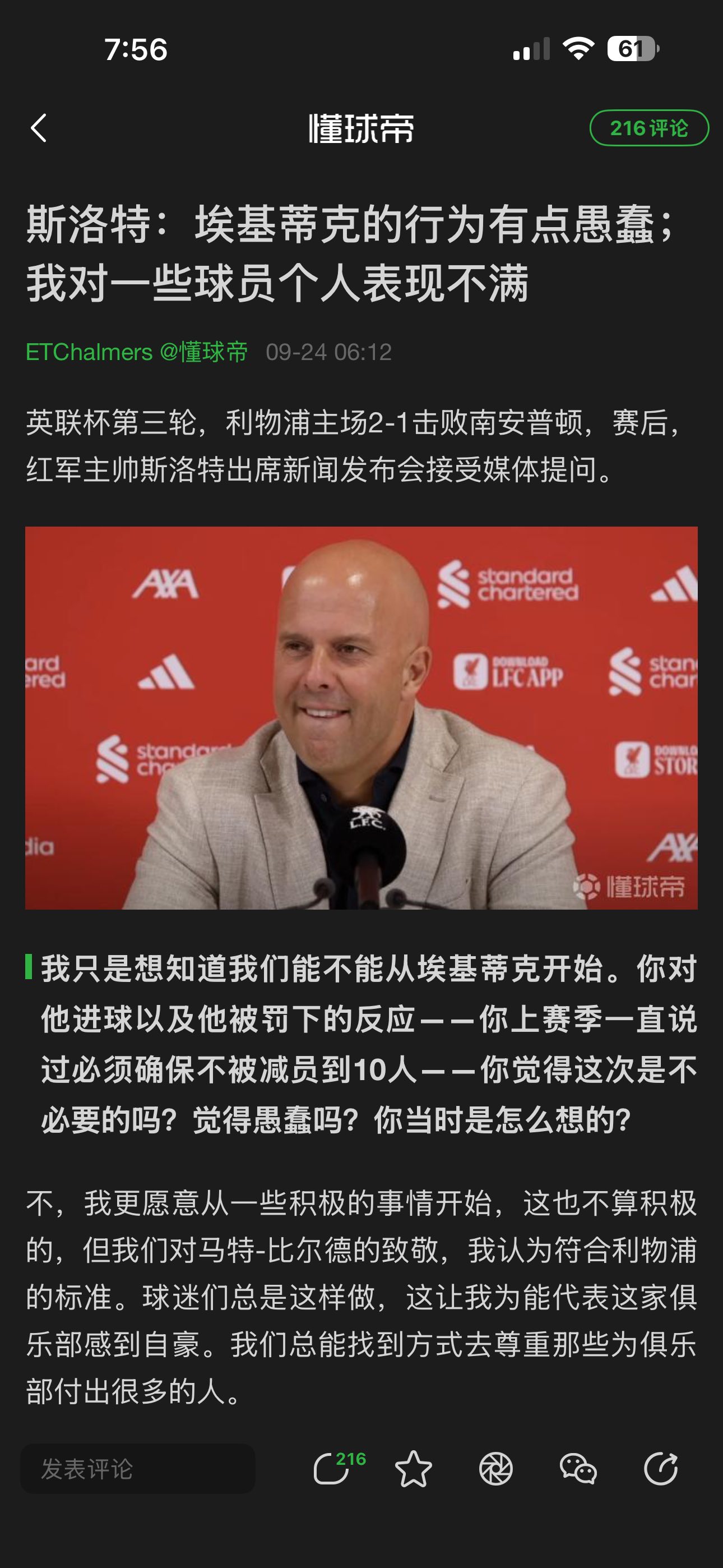Viewport: 723px width, 1568px height.
Task: Open the 216 评论 comments button
Action: click(x=649, y=128)
